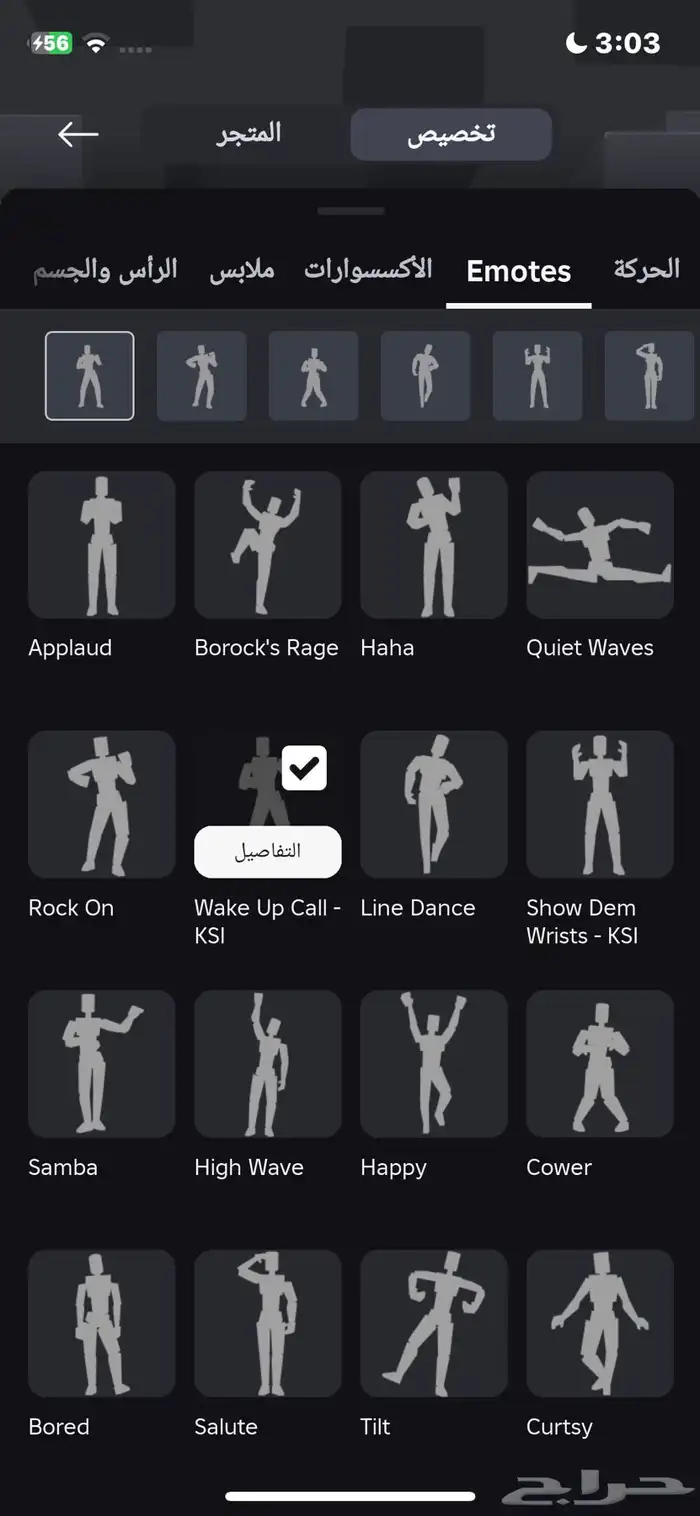Switch to the المتجر tab
Image resolution: width=700 pixels, height=1516 pixels.
click(x=249, y=134)
